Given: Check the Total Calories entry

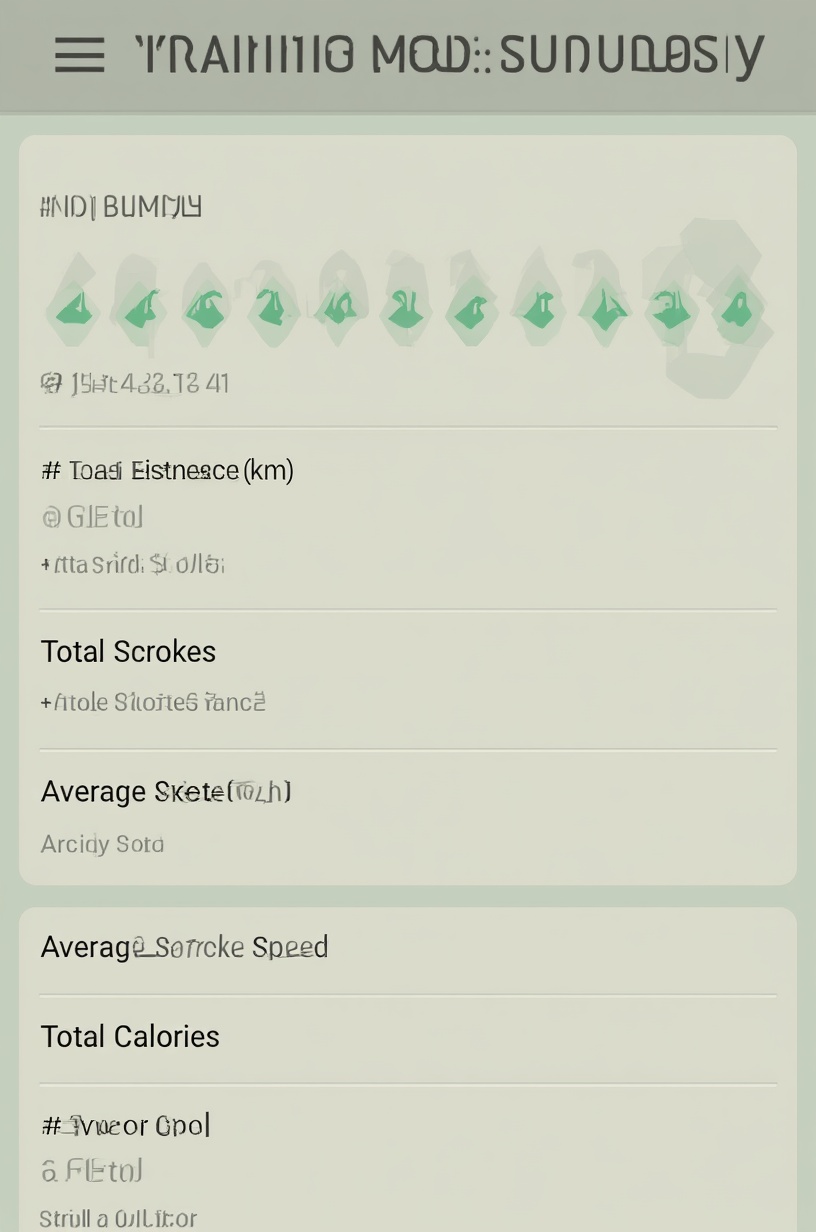Looking at the screenshot, I should (x=130, y=1036).
